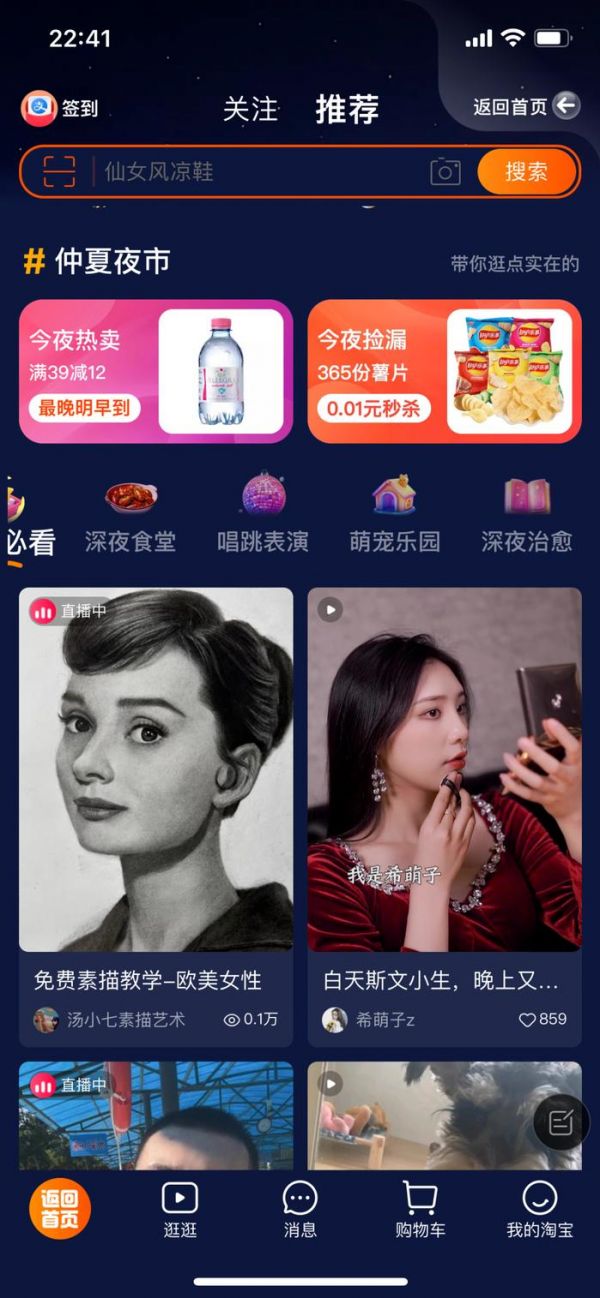Image resolution: width=600 pixels, height=1298 pixels.
Task: Open the 逛逛 tab
Action: [x=180, y=1209]
